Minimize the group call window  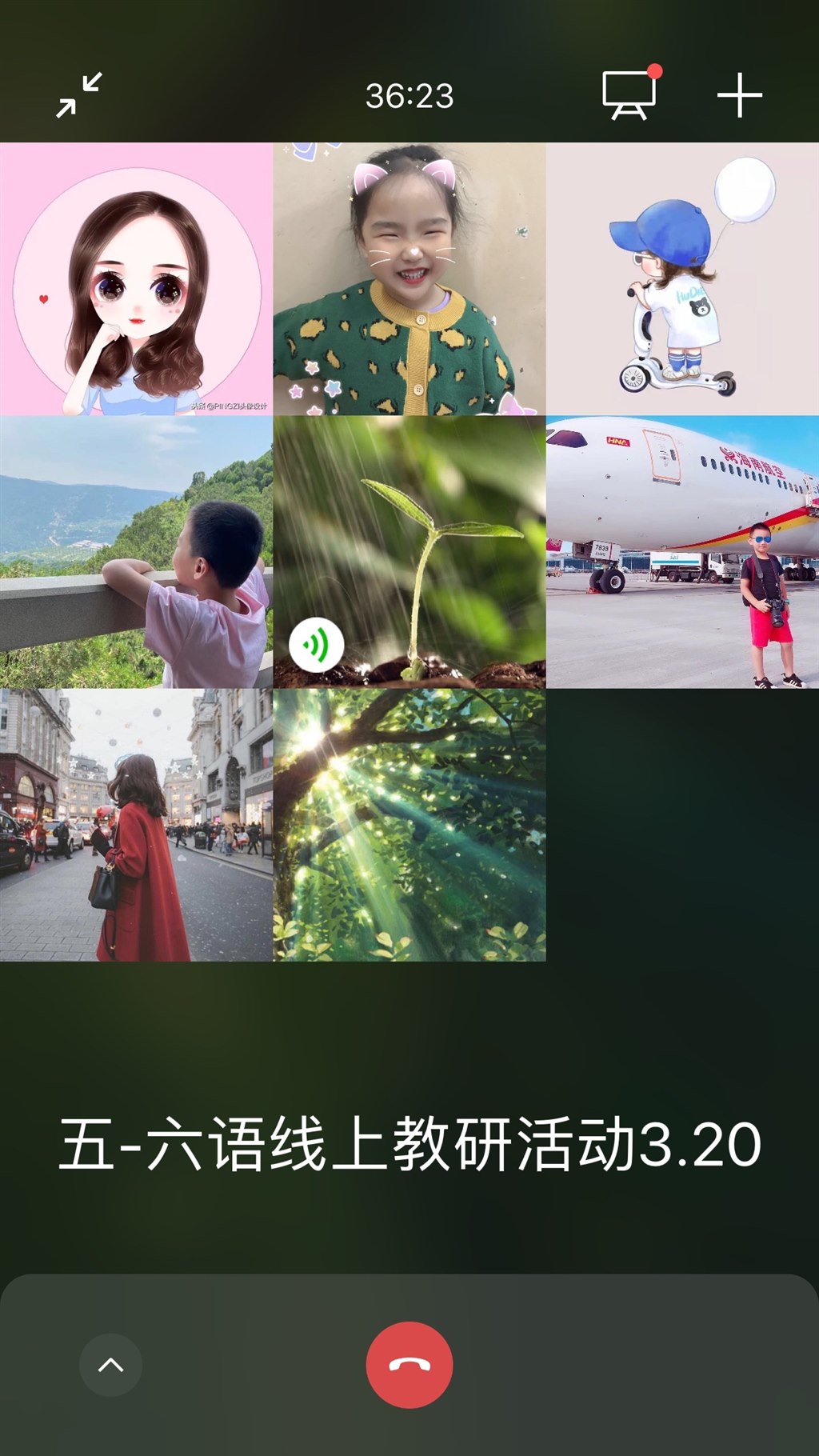[78, 95]
